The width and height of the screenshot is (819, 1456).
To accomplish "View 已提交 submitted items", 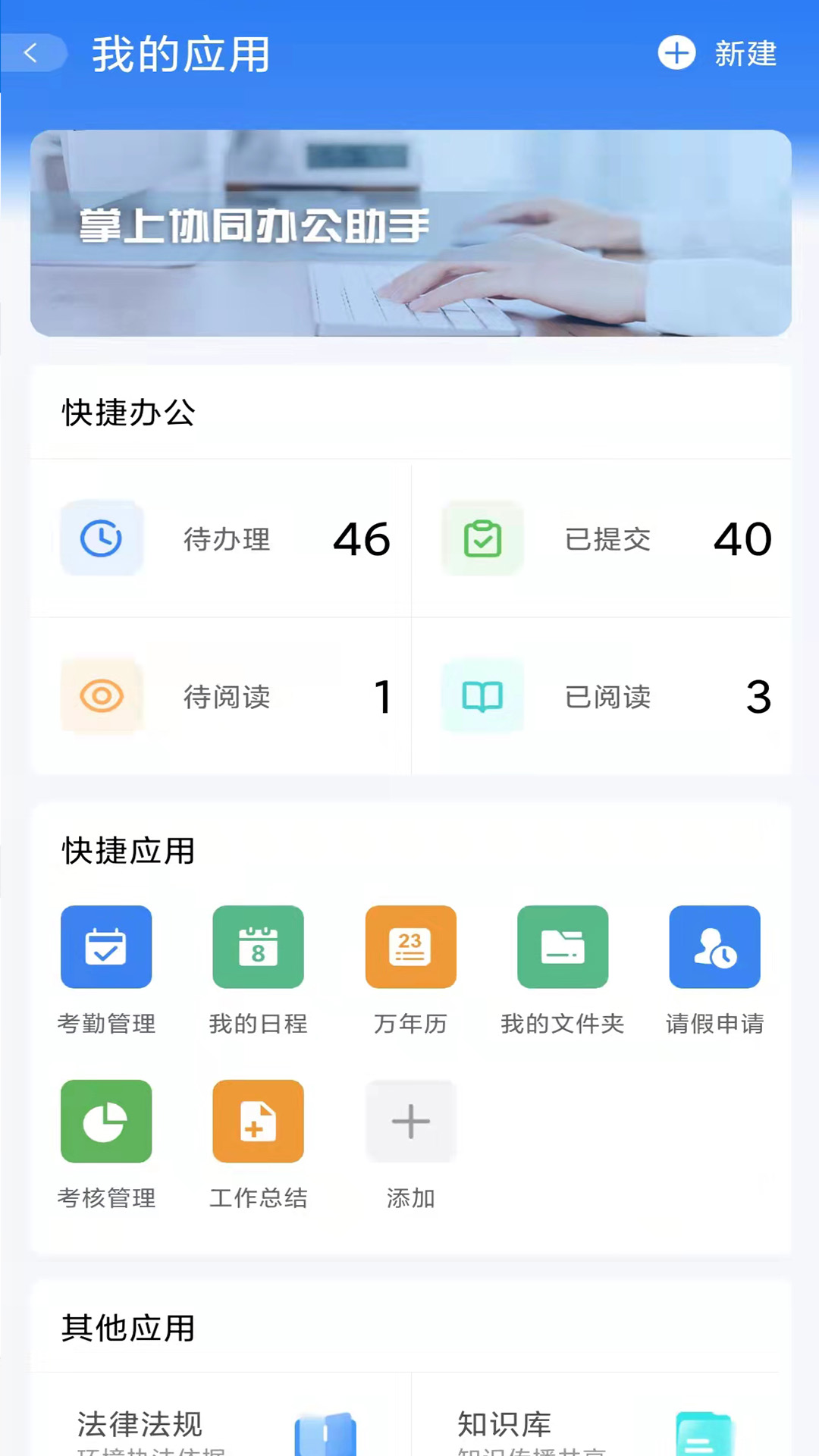I will click(601, 539).
